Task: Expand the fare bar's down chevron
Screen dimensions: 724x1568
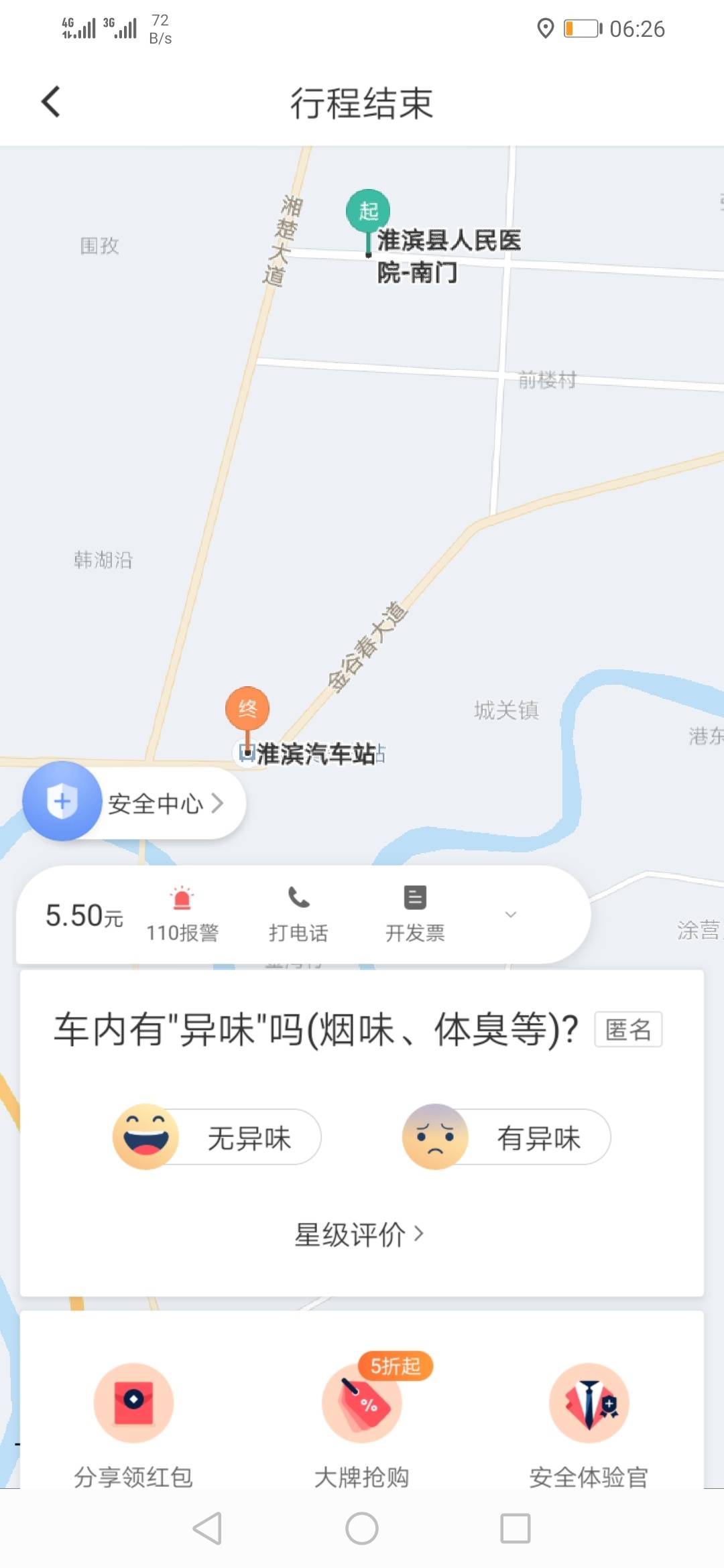Action: [511, 915]
